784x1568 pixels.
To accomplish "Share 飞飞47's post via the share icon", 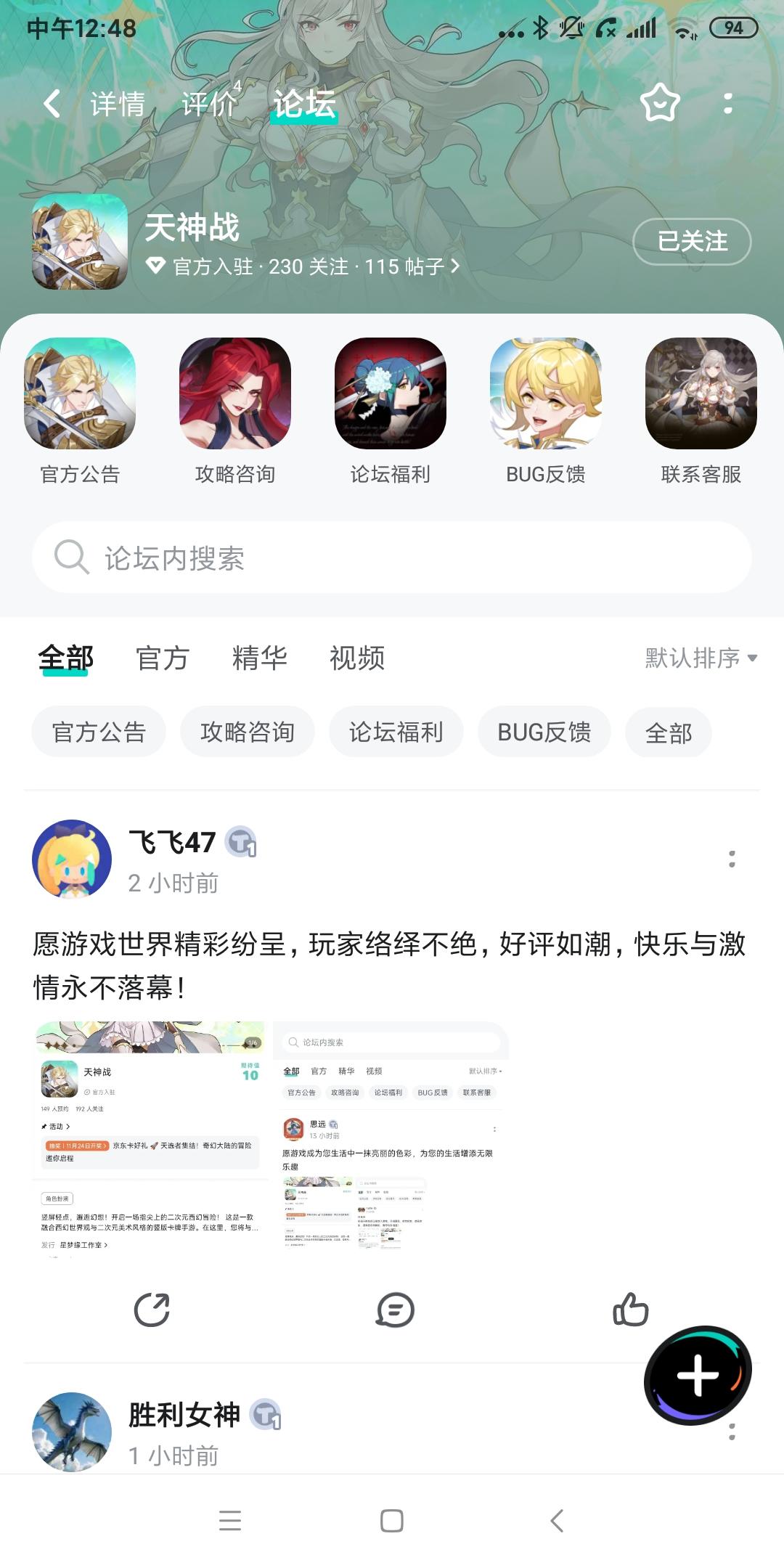I will click(150, 1312).
